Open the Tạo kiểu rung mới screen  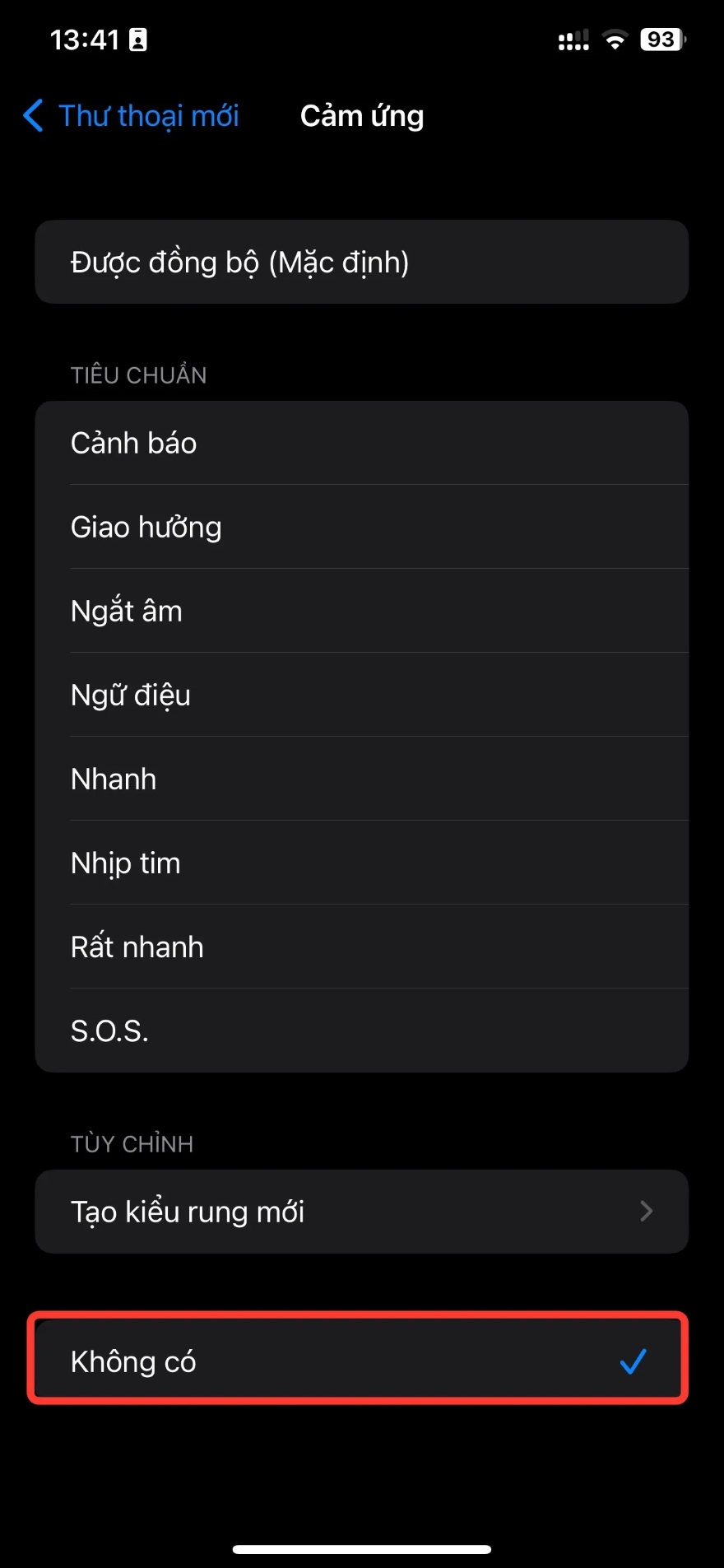click(362, 1211)
